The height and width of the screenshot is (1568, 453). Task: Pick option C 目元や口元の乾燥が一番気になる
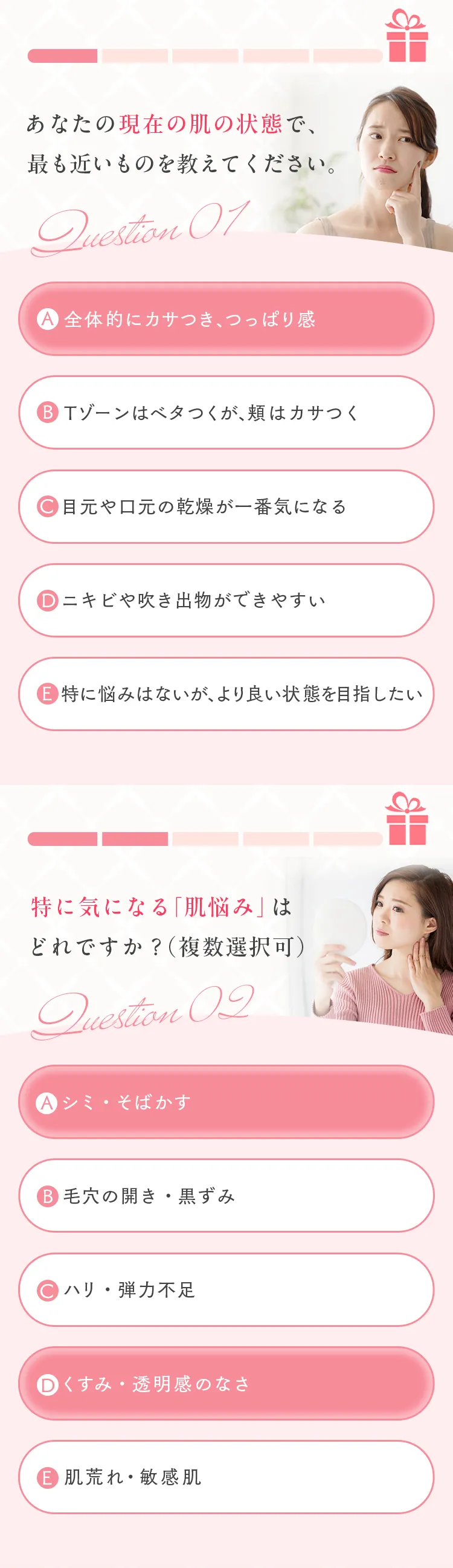click(226, 506)
